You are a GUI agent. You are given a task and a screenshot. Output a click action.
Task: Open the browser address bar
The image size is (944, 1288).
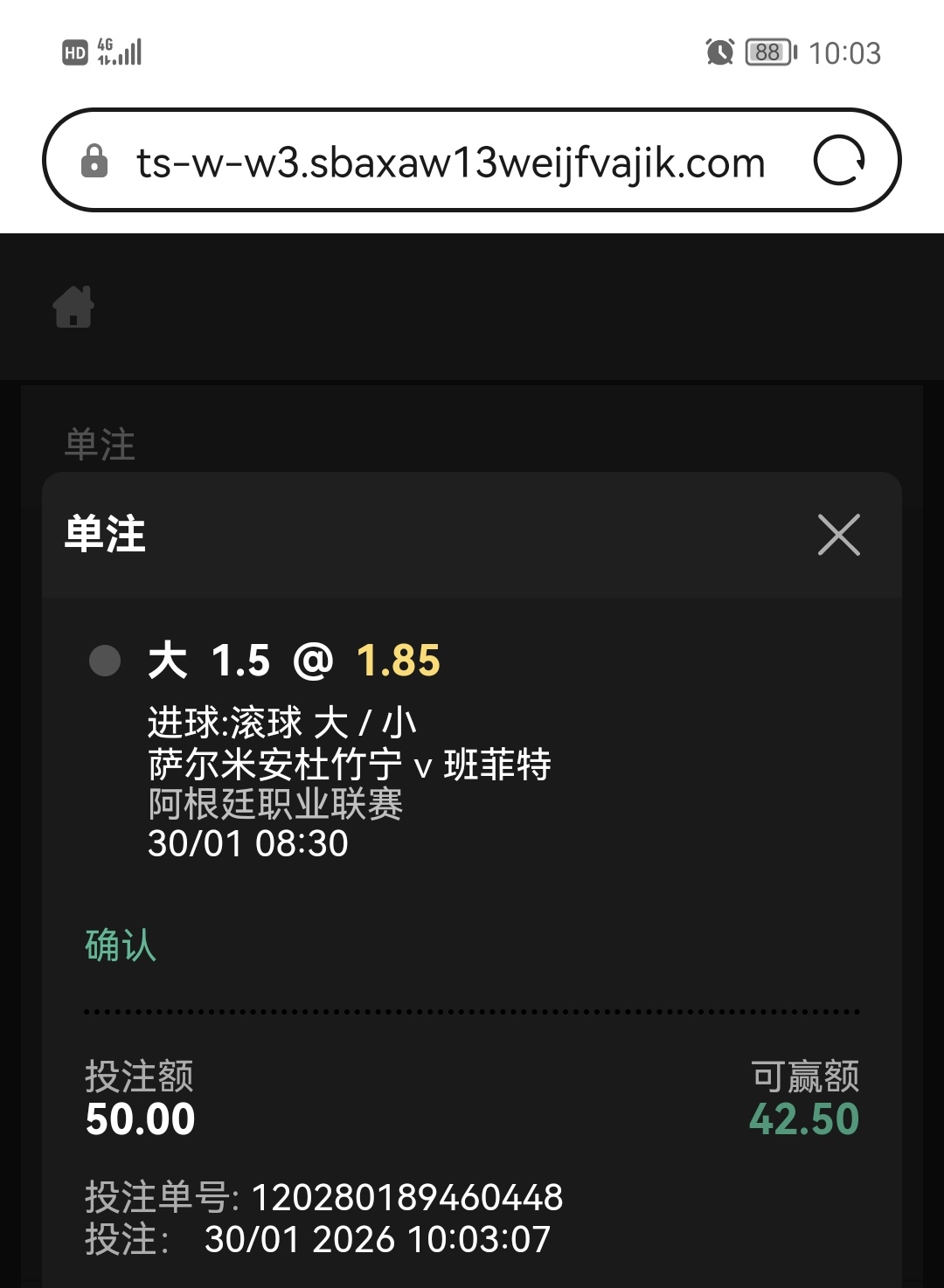point(450,163)
